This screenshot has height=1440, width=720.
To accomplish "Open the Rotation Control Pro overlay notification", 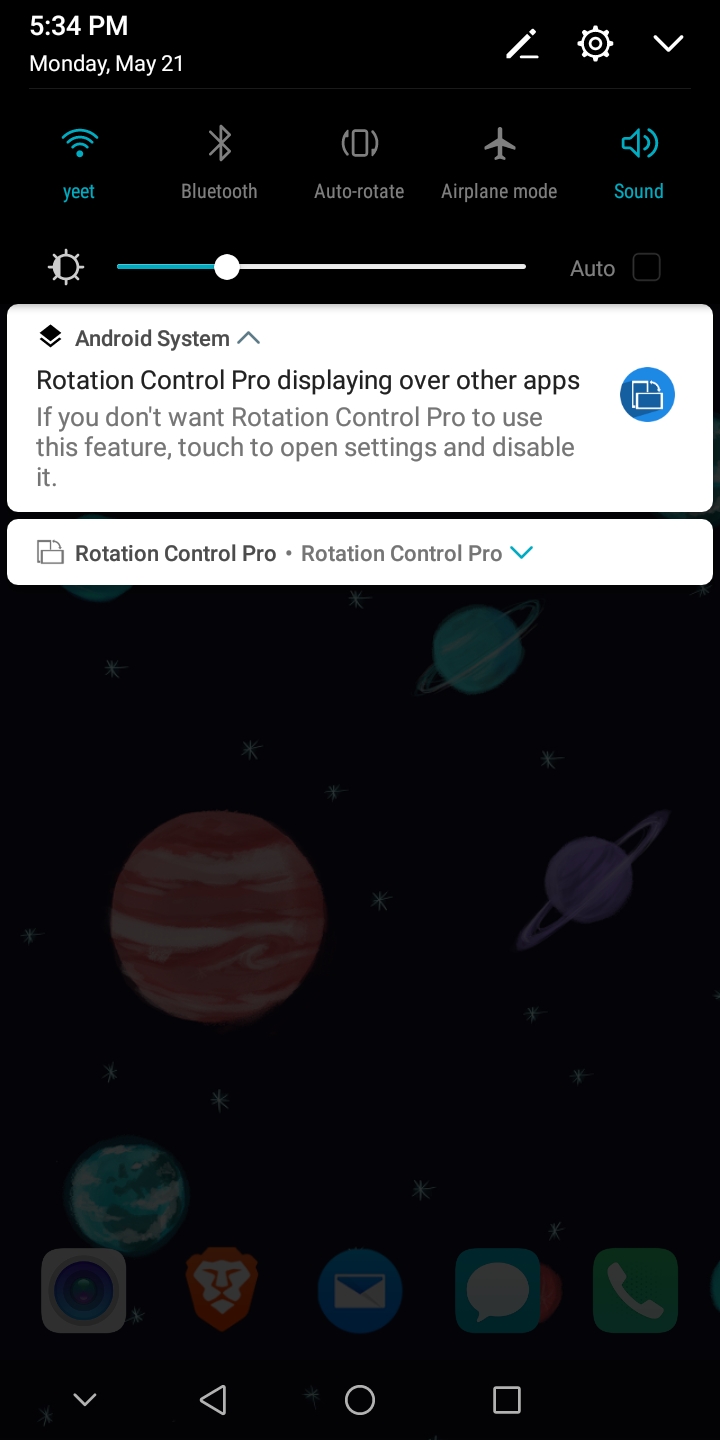I will 360,408.
